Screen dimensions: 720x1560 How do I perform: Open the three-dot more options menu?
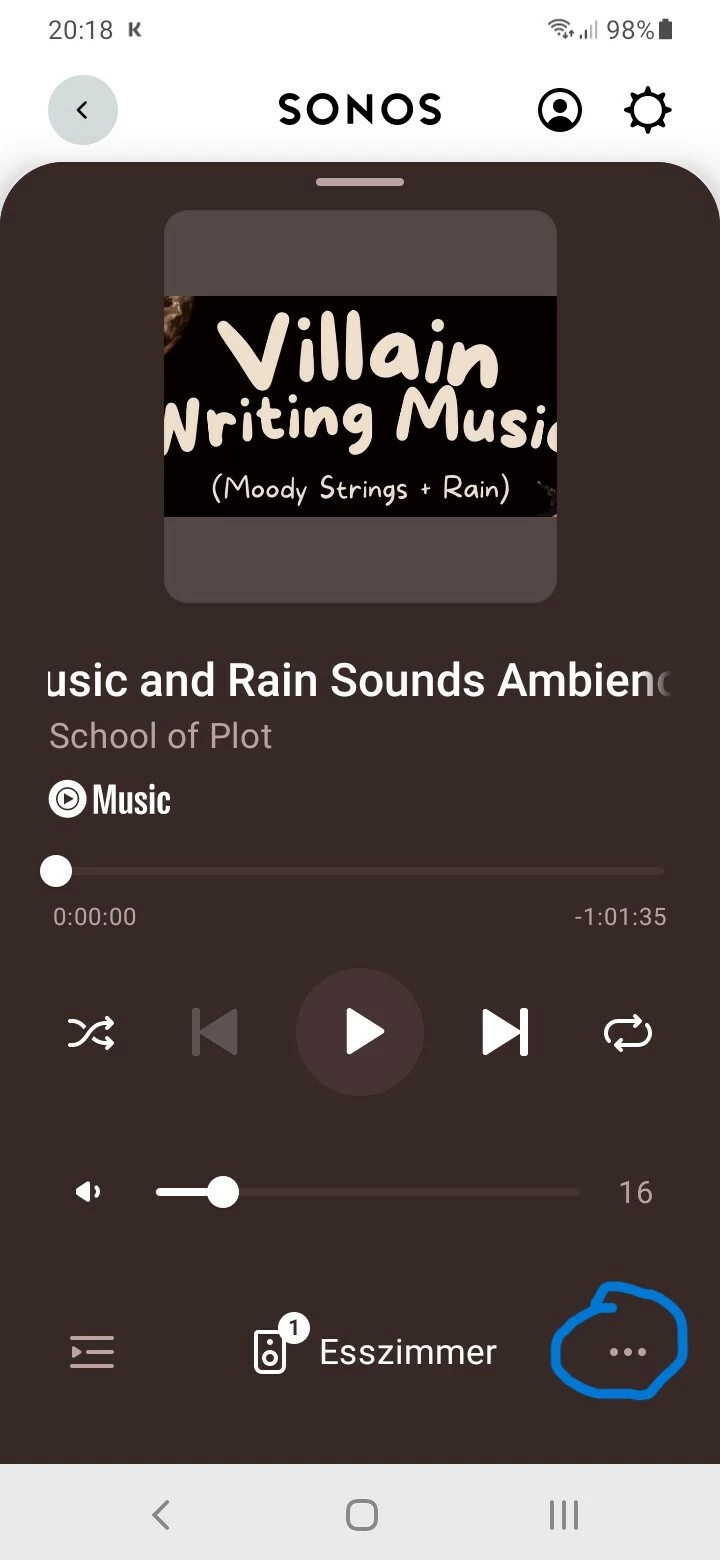tap(627, 1352)
